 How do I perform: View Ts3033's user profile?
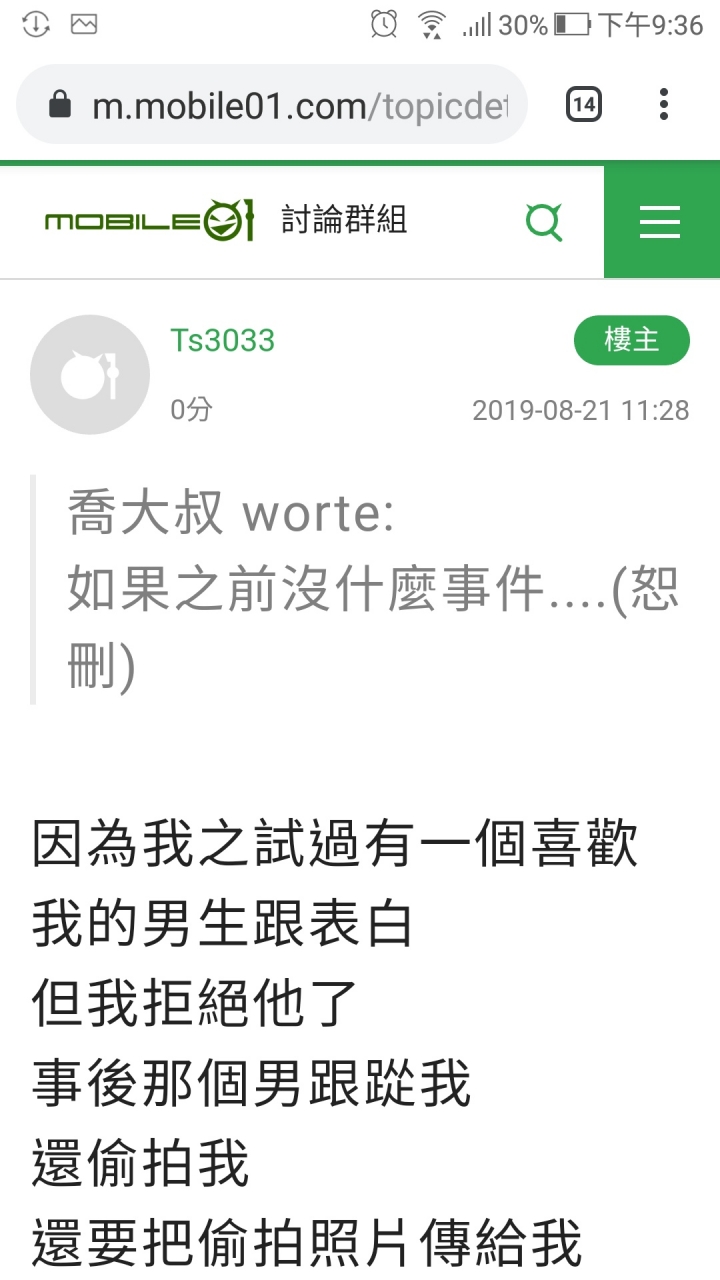pyautogui.click(x=222, y=340)
